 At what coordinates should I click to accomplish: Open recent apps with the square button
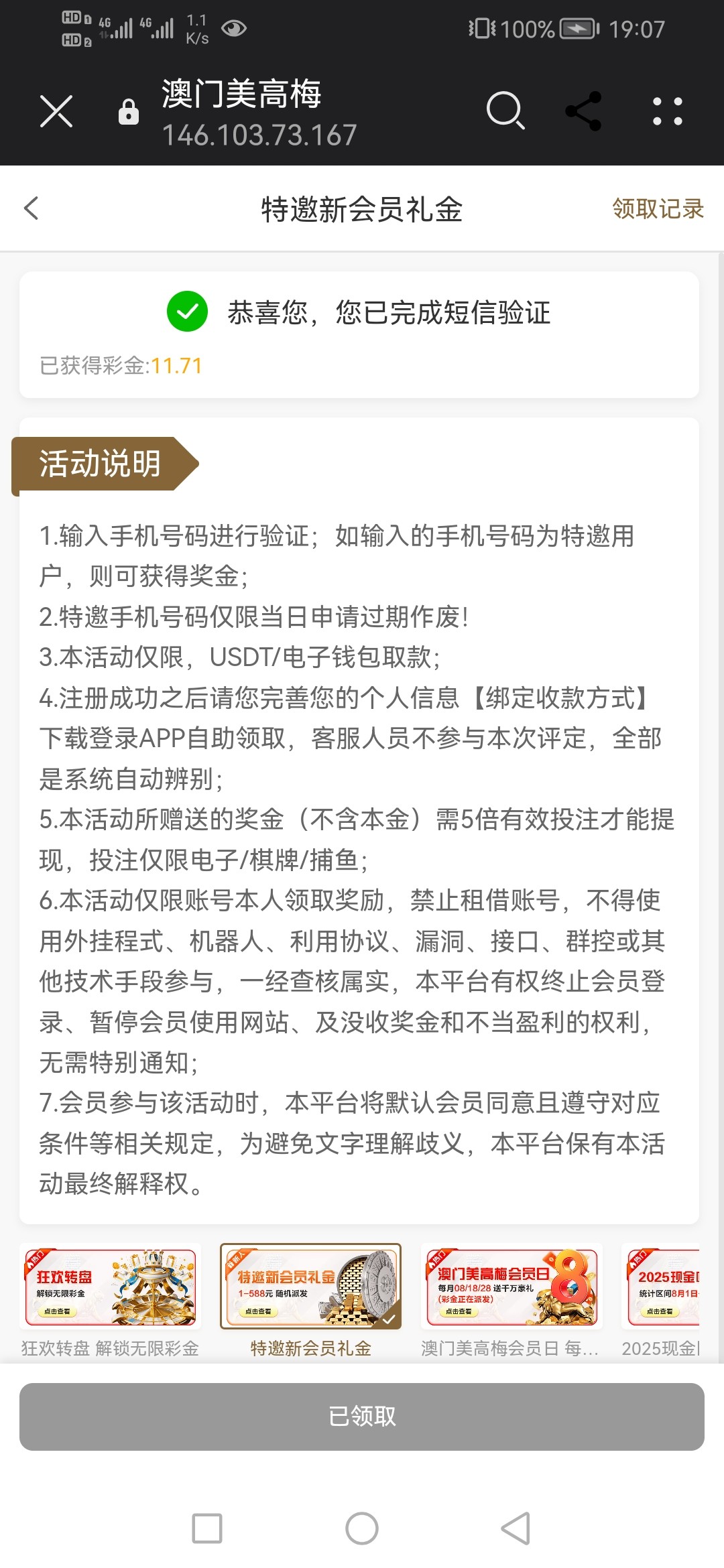[x=207, y=1528]
